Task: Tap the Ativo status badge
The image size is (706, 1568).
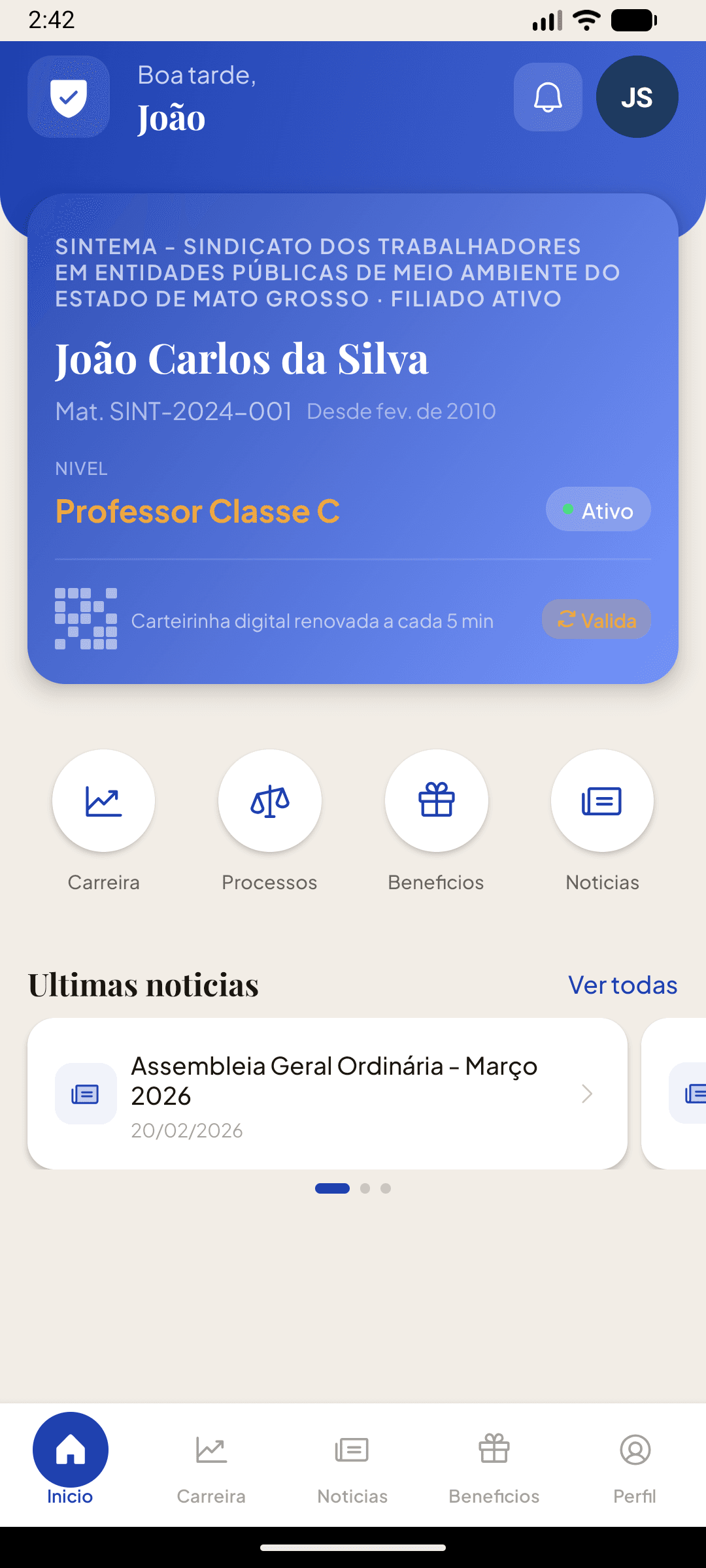Action: [x=597, y=510]
